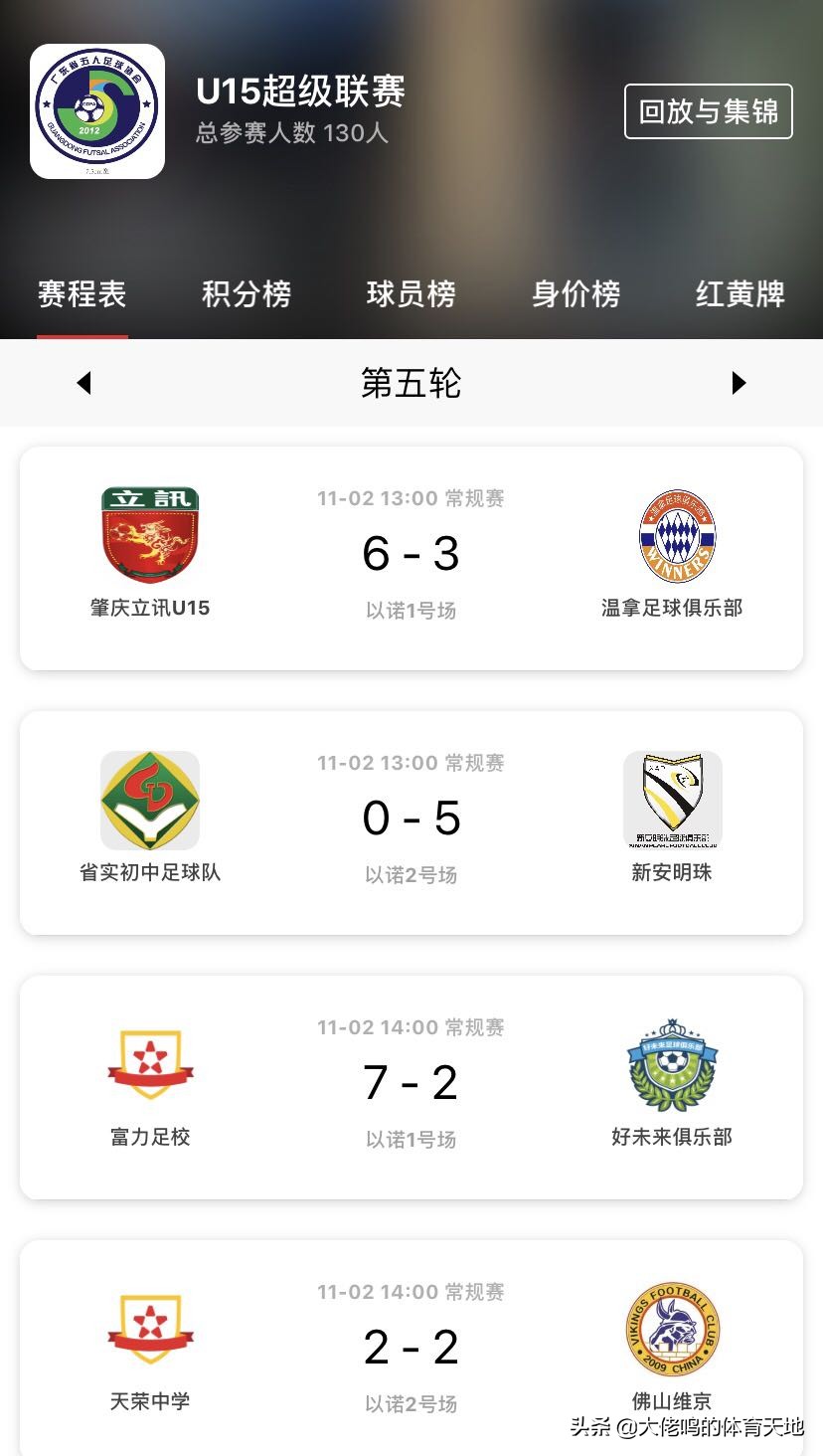Open the 佛山维京 Vikings club badge
The height and width of the screenshot is (1456, 823).
[673, 1330]
